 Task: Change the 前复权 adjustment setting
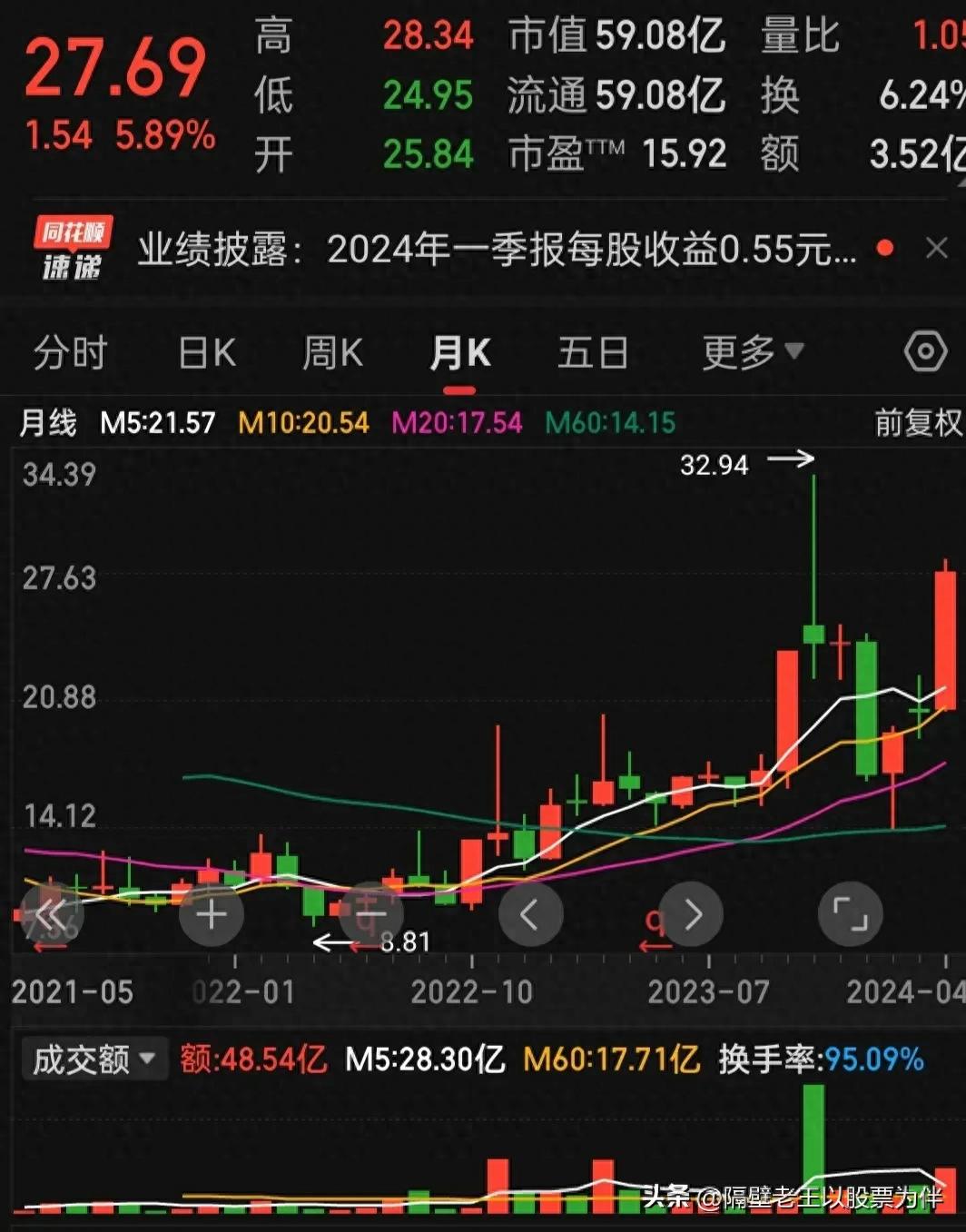point(917,423)
